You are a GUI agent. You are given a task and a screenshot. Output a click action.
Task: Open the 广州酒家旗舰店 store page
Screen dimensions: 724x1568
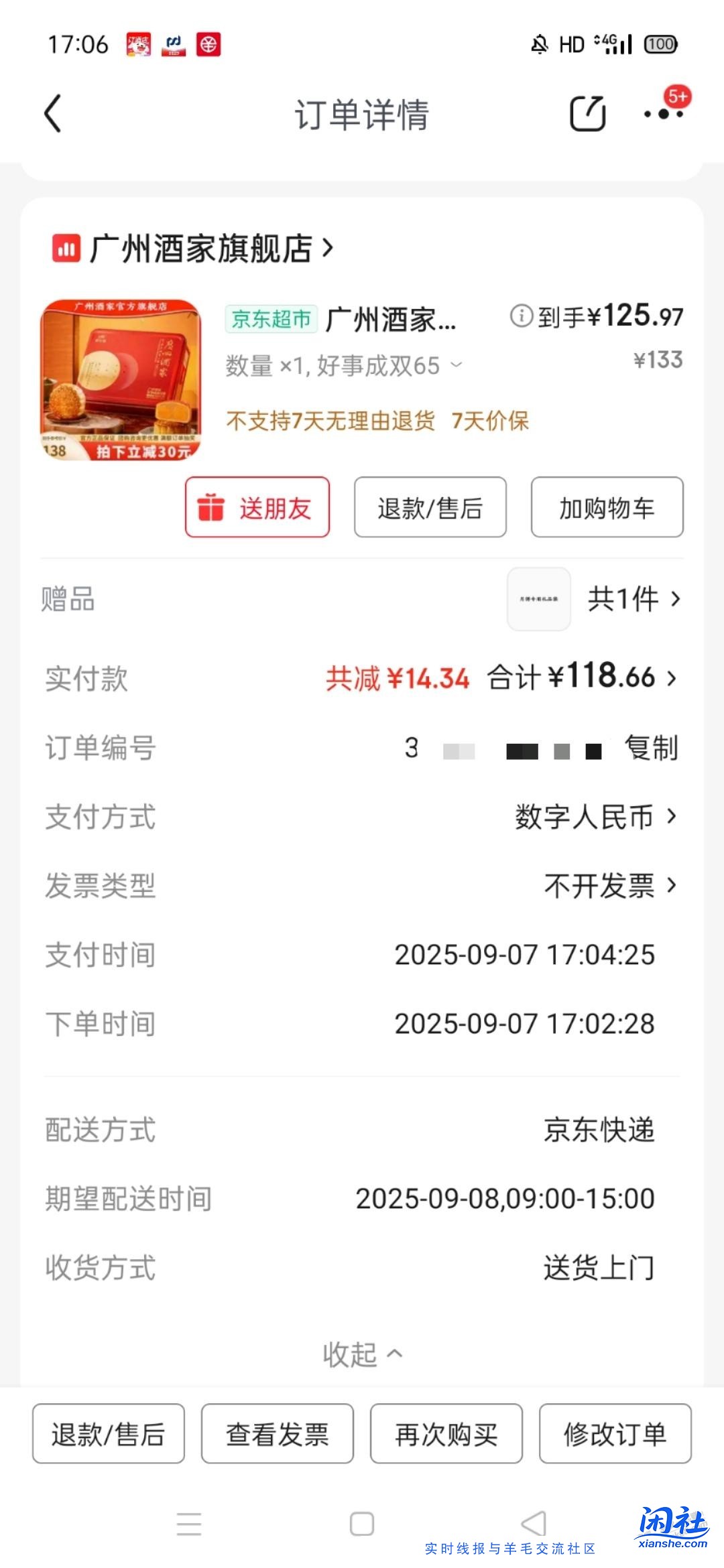coord(201,248)
